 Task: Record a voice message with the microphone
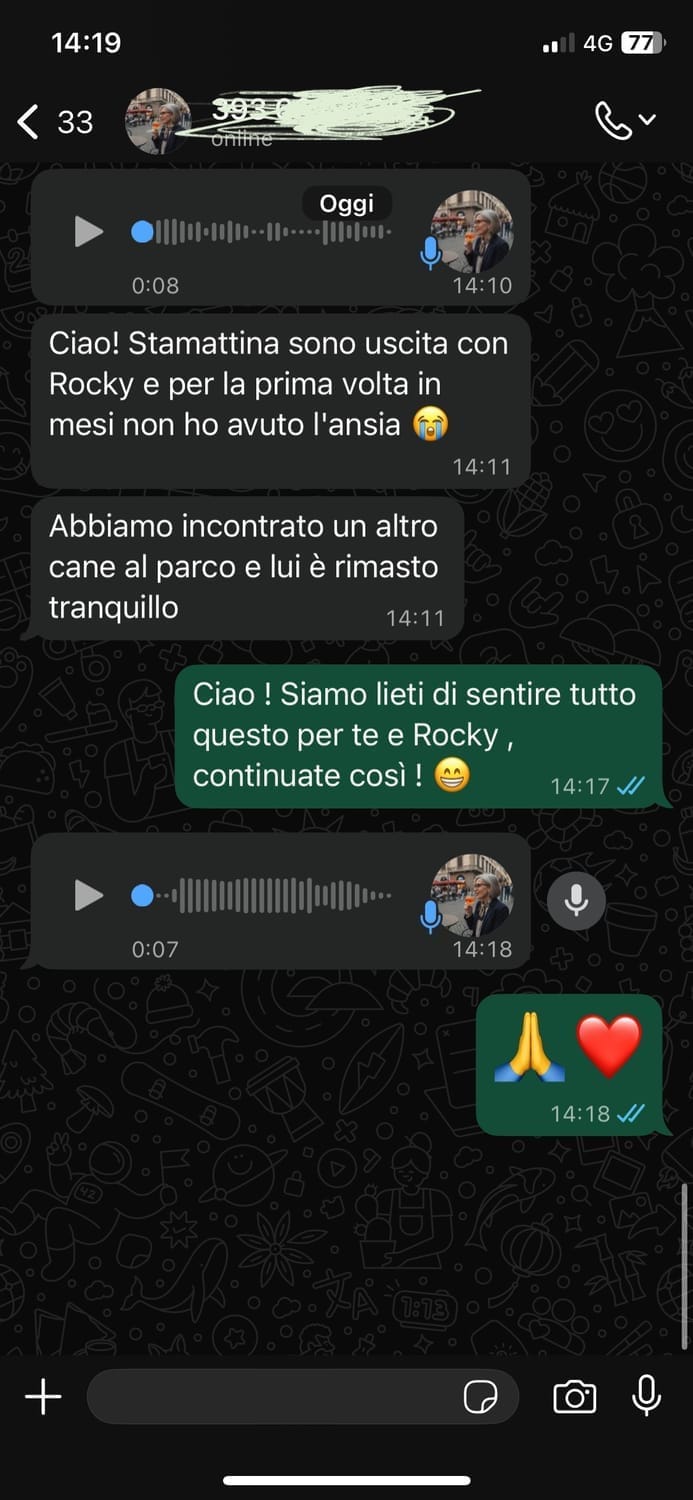pos(647,1395)
